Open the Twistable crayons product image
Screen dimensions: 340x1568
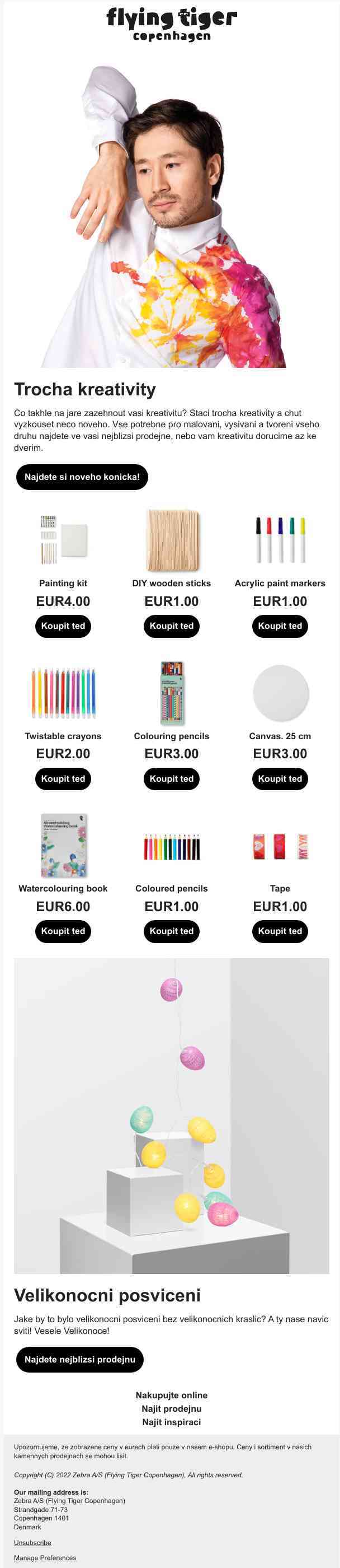point(63,693)
